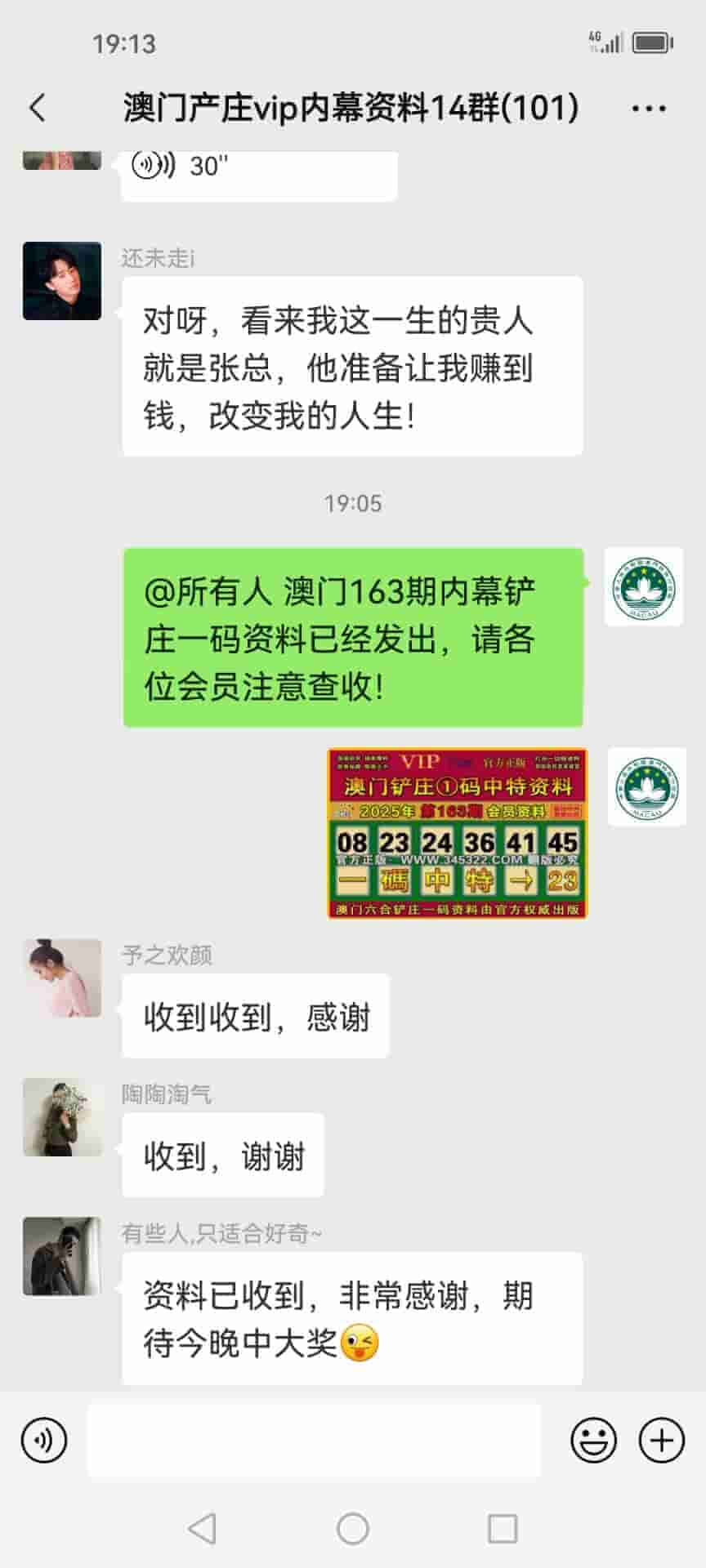Viewport: 706px width, 1568px height.
Task: Tap the system back button
Action: pos(203,1528)
